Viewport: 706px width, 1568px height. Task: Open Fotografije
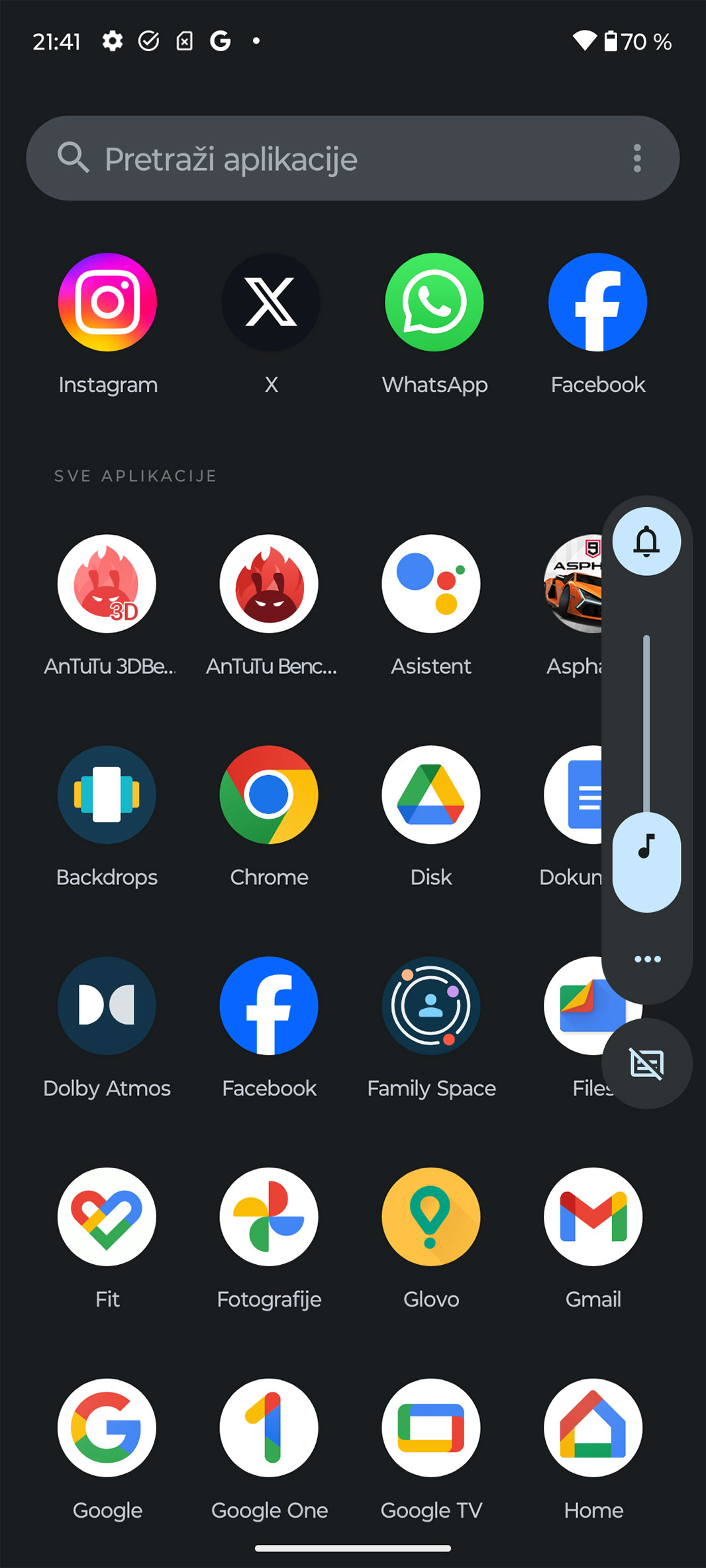[x=269, y=1217]
